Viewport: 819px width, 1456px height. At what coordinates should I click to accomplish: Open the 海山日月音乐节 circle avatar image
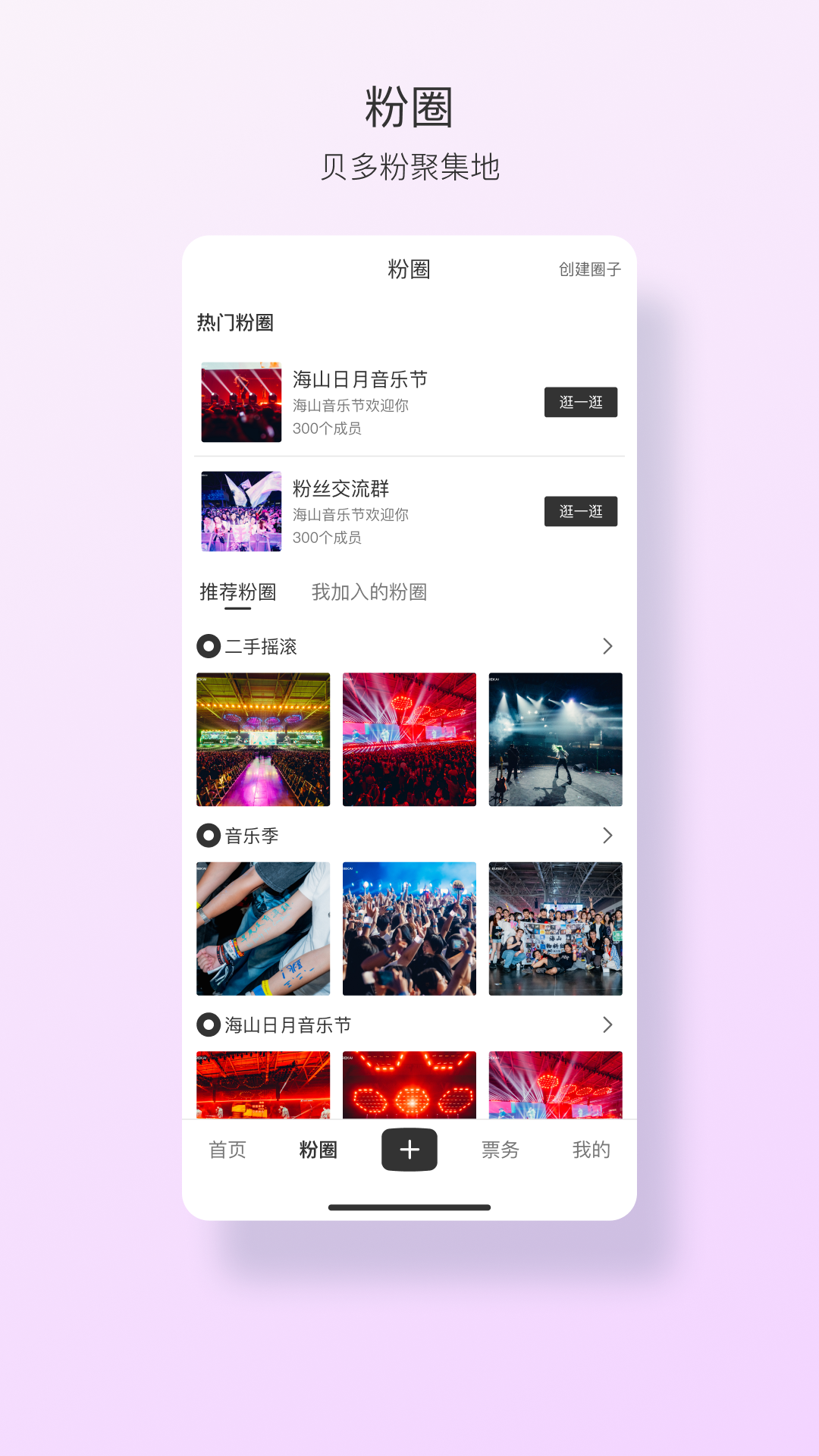240,402
